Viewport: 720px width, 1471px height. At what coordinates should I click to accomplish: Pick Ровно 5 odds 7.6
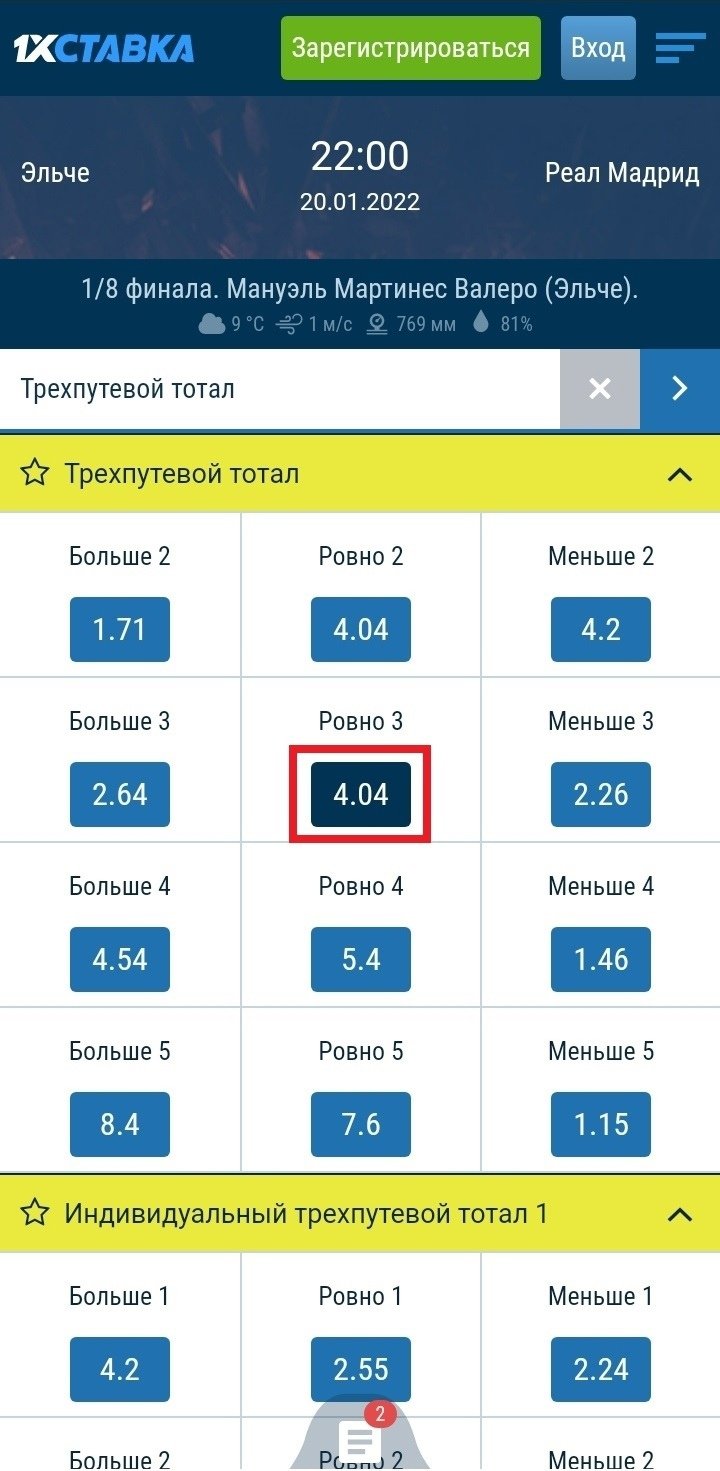click(360, 1124)
